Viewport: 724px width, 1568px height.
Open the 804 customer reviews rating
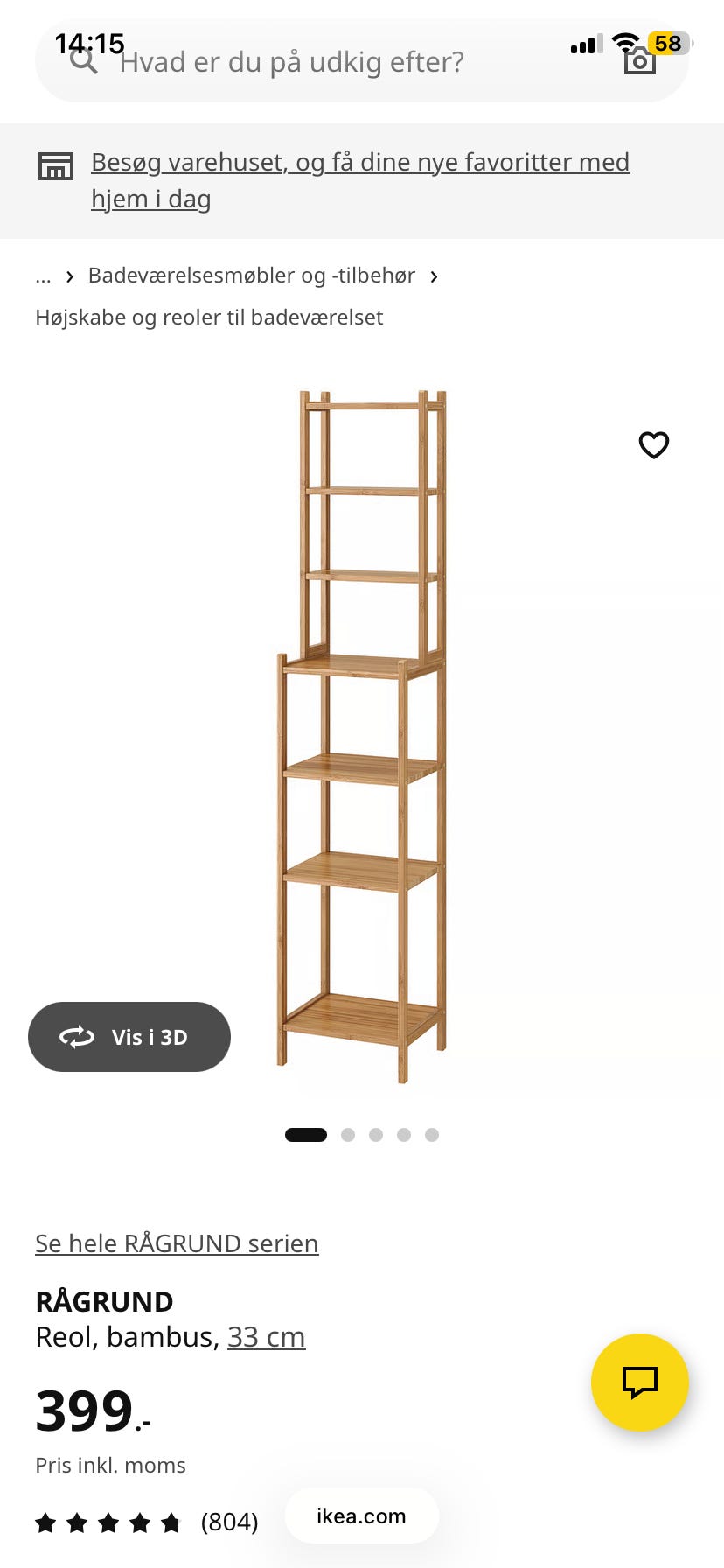[147, 1522]
